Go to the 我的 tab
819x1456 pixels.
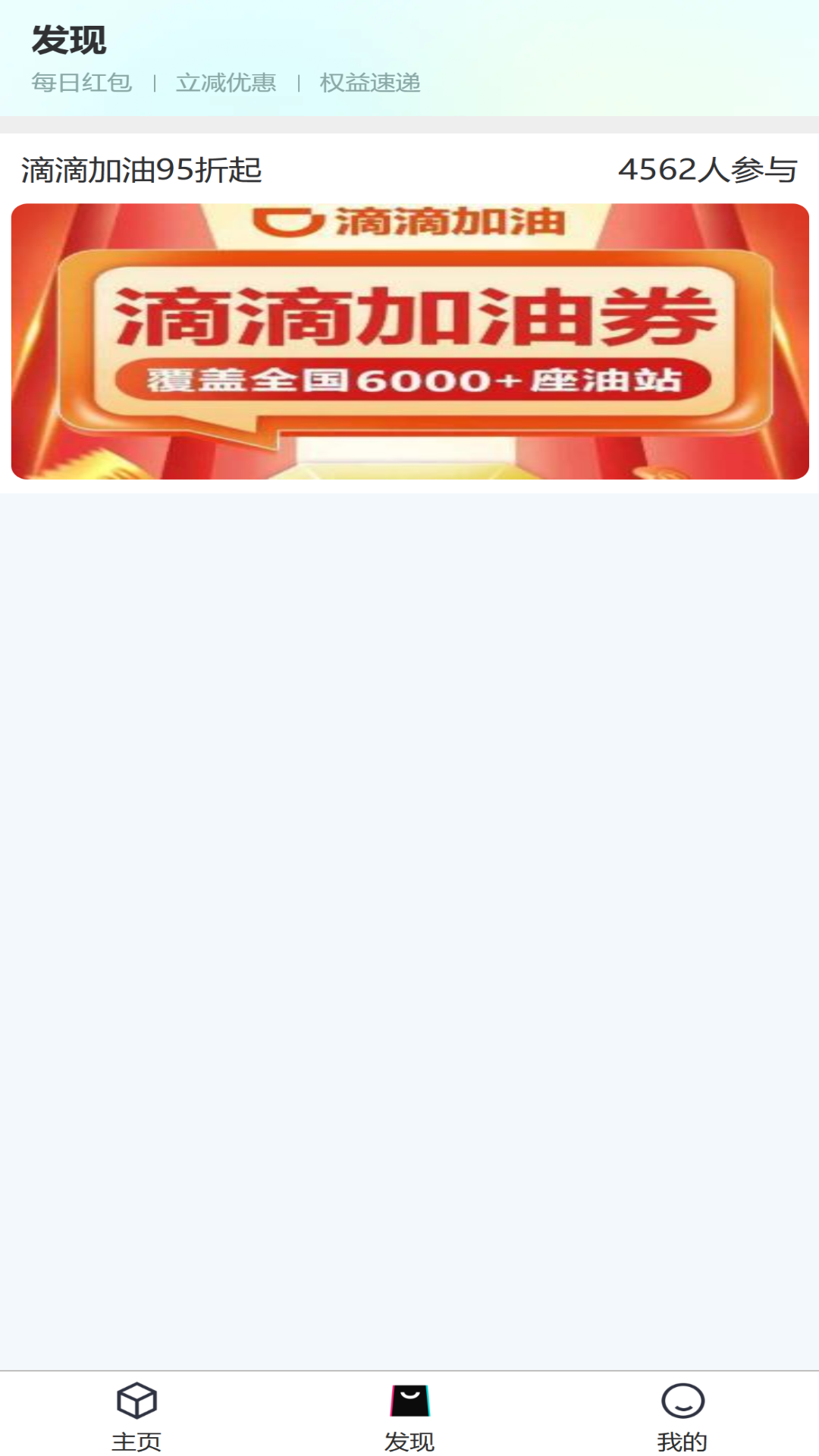point(682,1415)
